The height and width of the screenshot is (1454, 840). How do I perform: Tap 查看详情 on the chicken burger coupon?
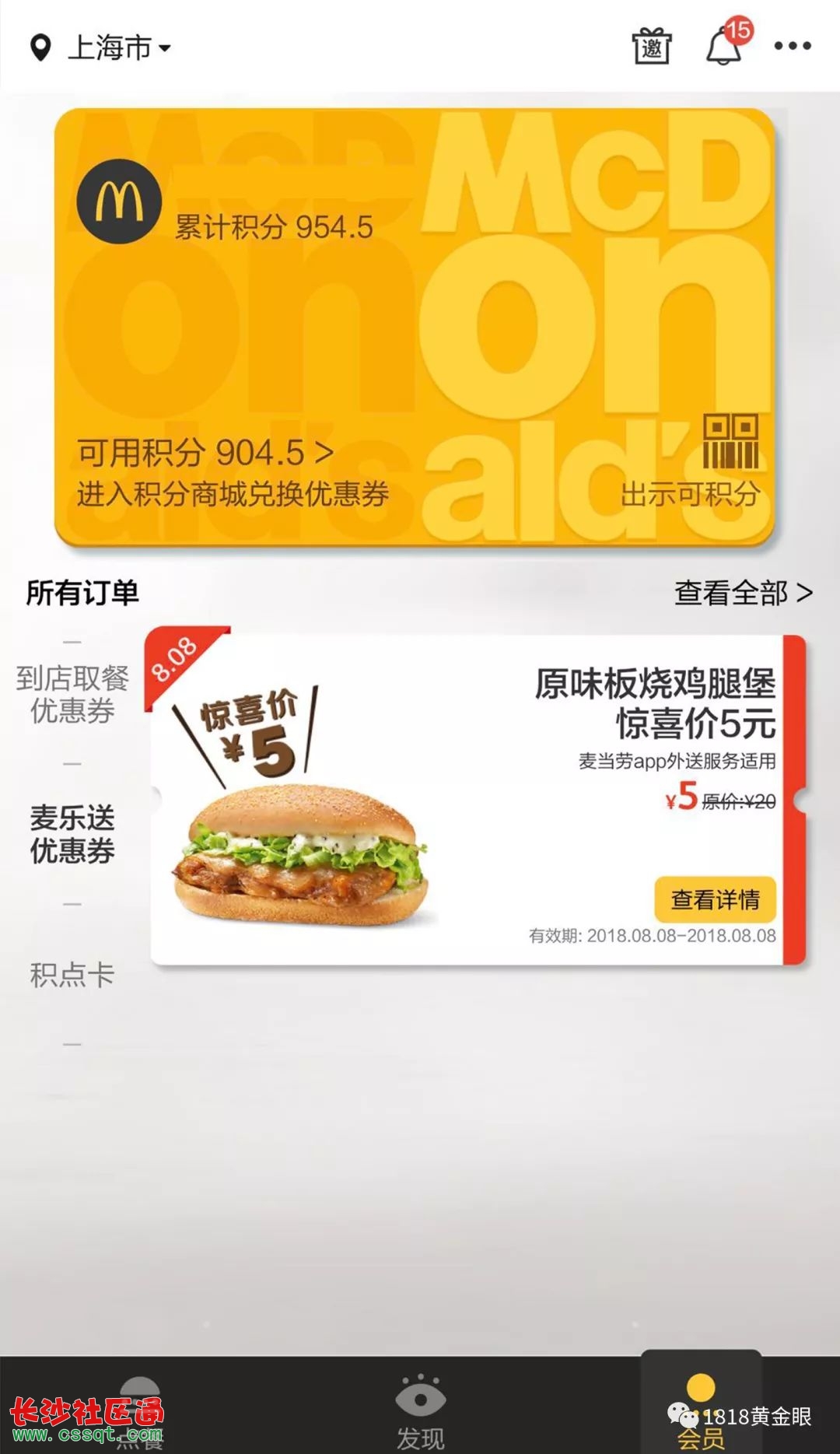point(715,899)
